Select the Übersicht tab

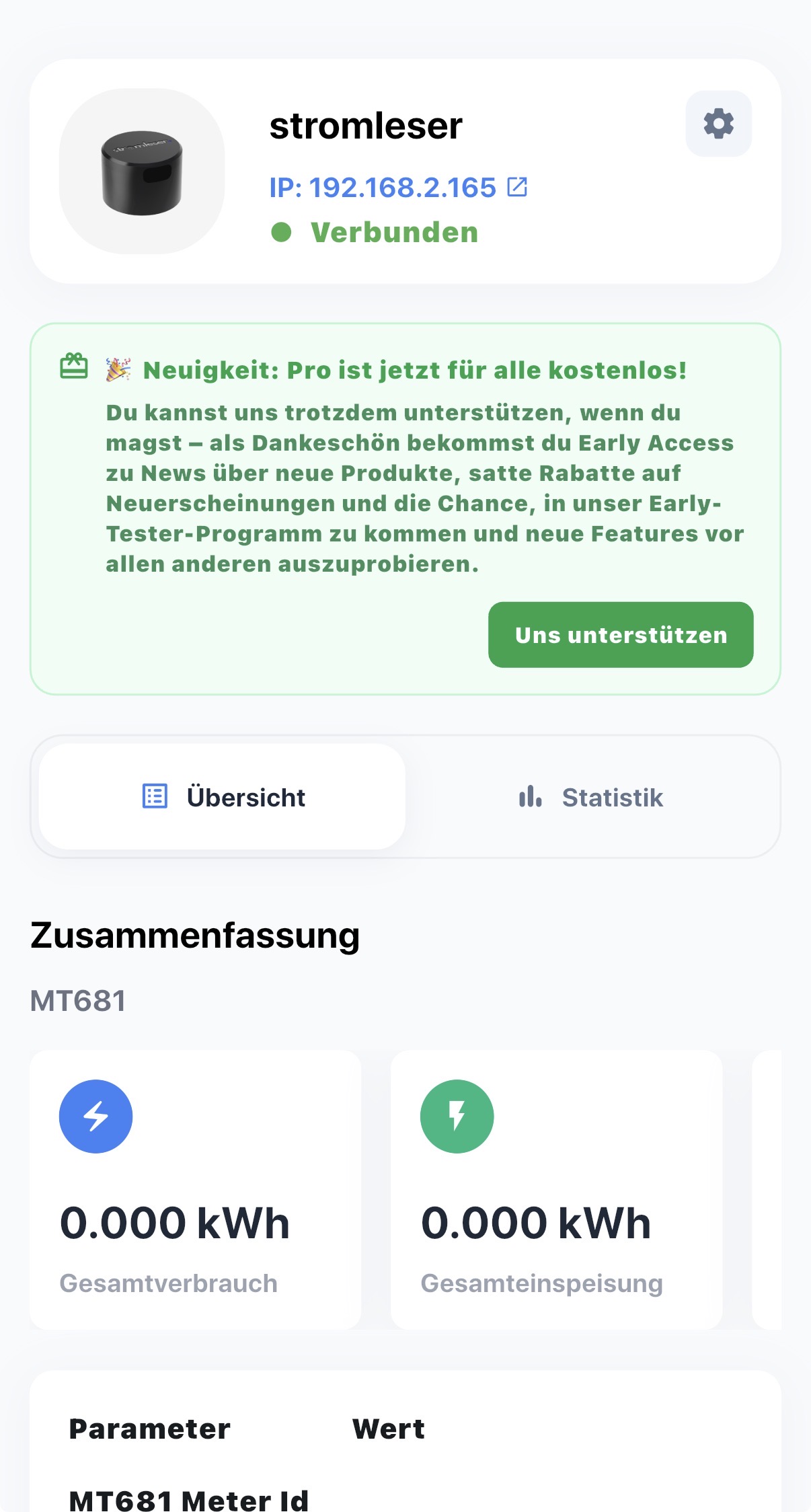(223, 797)
